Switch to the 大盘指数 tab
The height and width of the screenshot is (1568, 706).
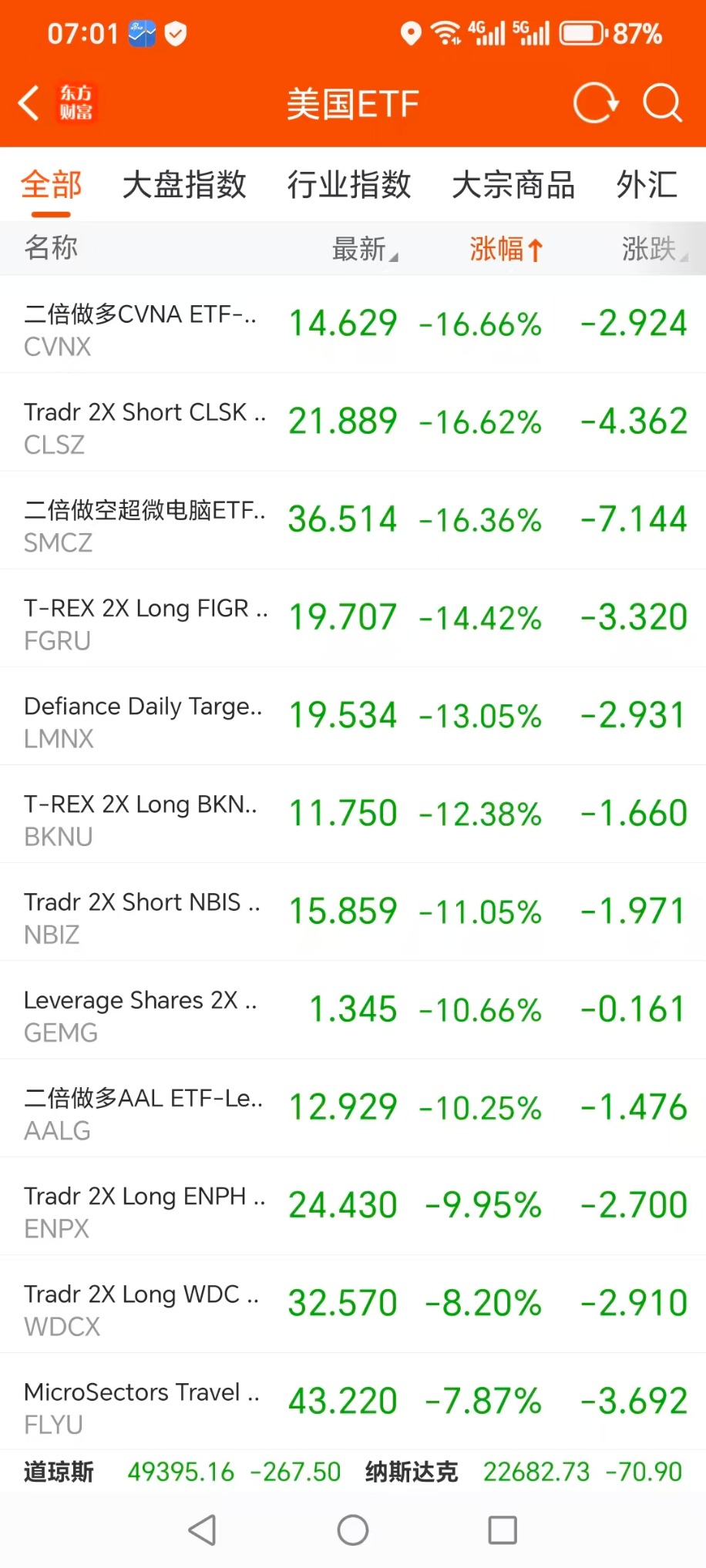pyautogui.click(x=184, y=185)
